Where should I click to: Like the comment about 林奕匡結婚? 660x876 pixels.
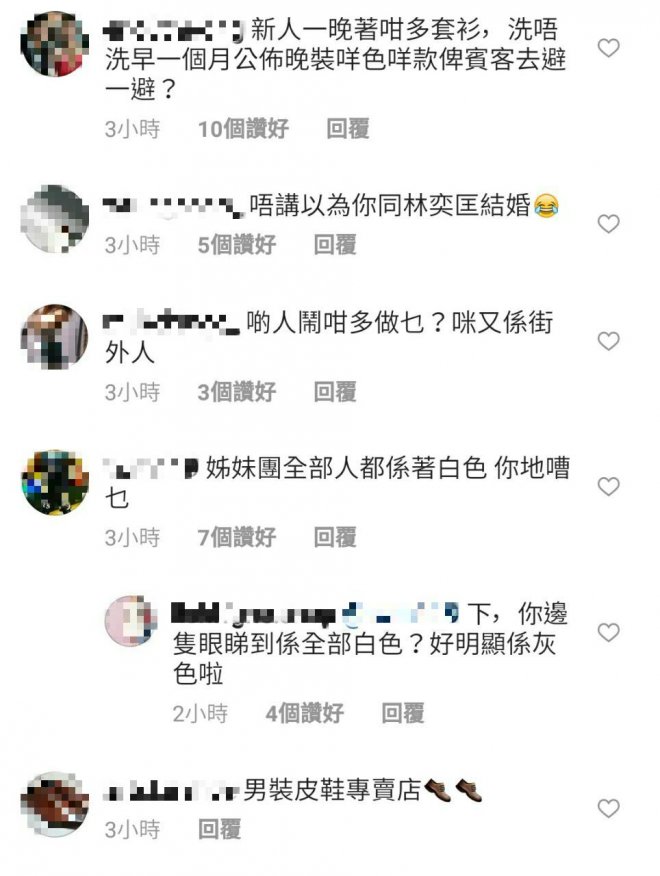tap(608, 224)
